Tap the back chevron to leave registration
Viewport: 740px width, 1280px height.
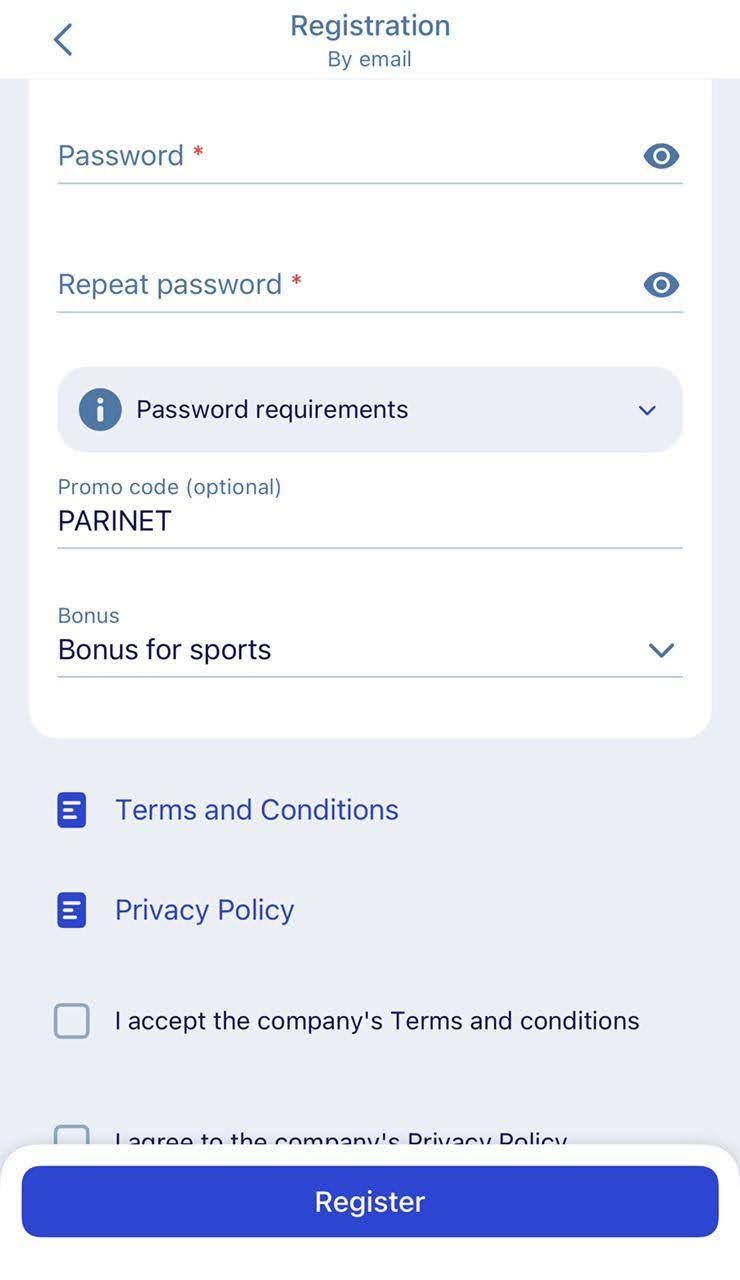point(62,38)
